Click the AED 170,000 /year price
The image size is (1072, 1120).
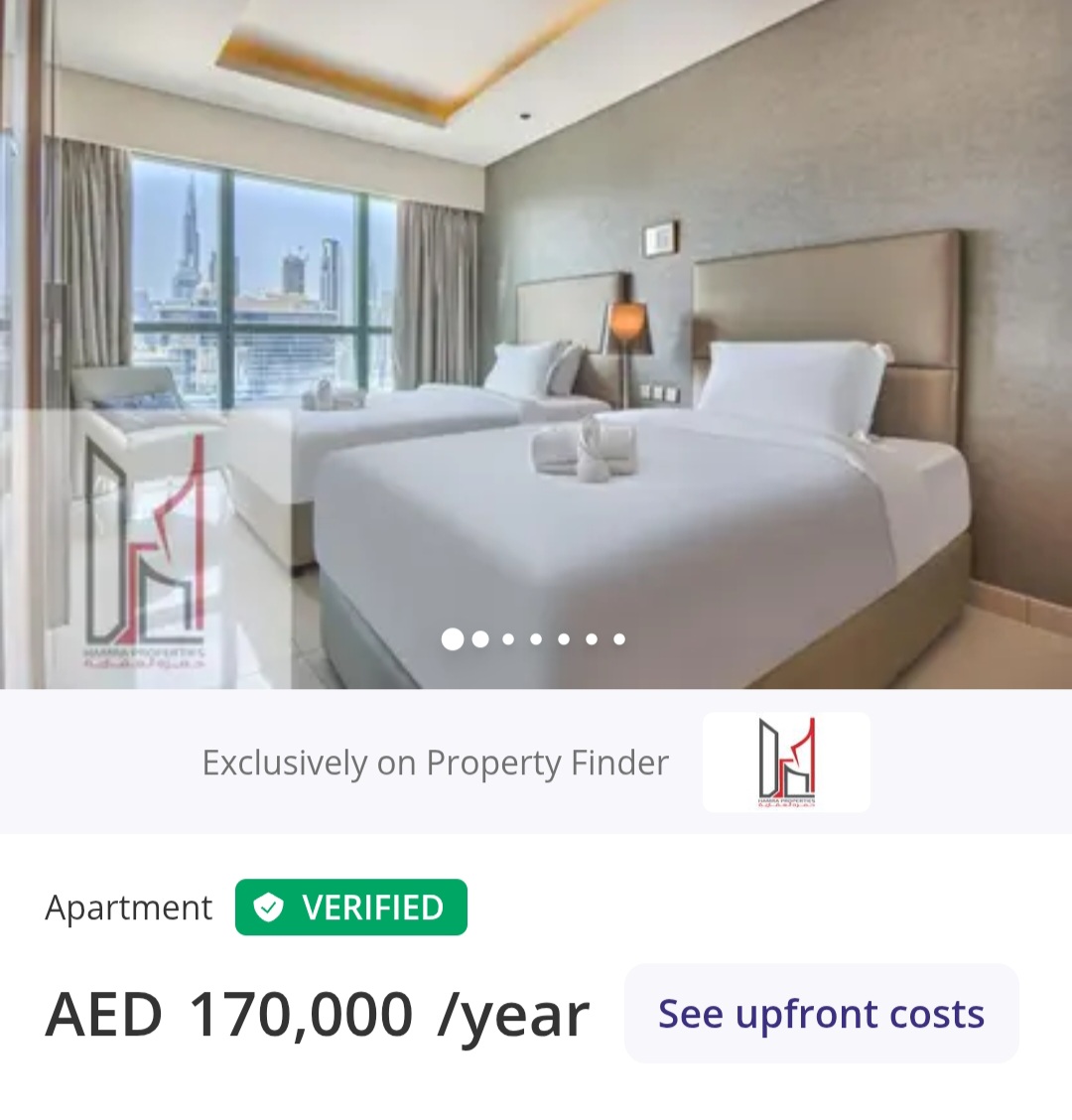316,1013
